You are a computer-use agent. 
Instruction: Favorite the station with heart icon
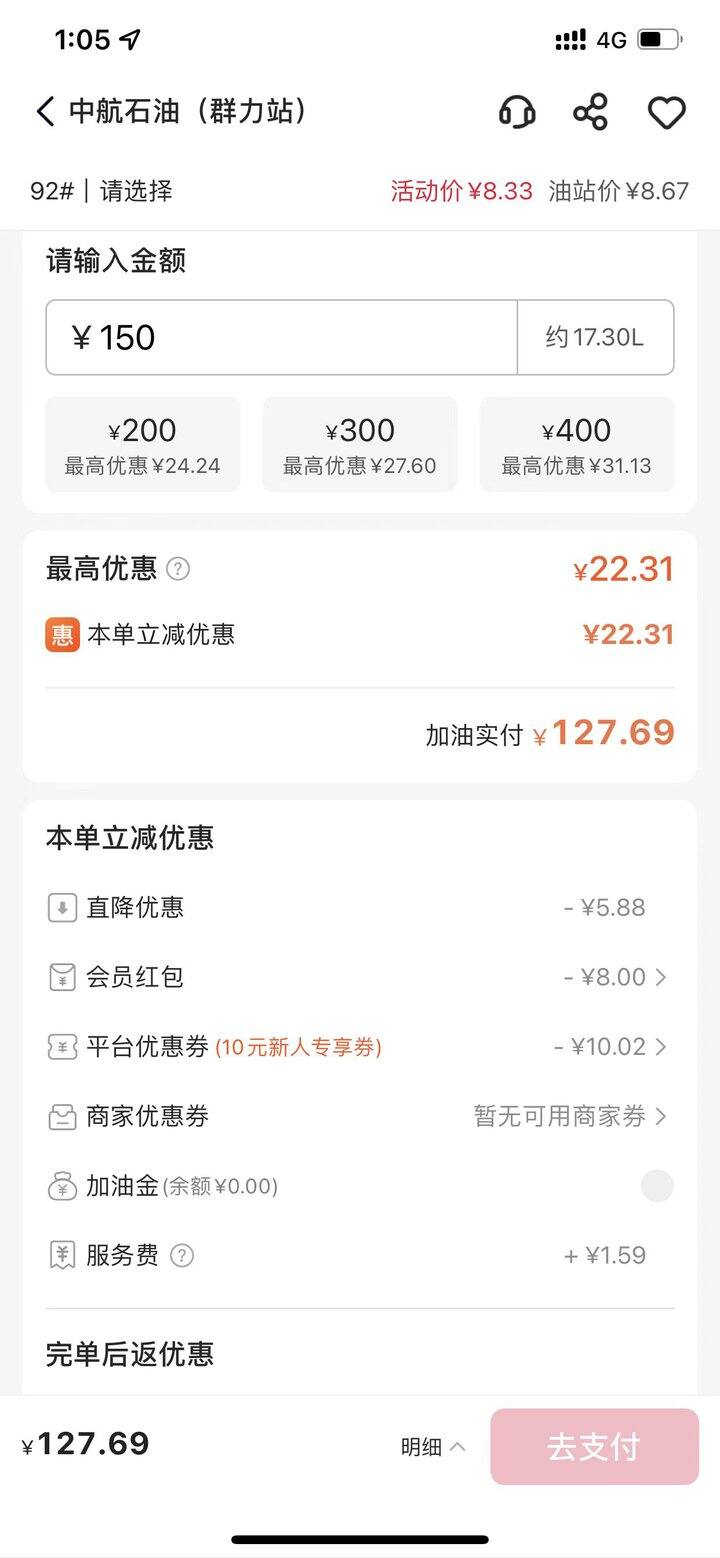point(667,112)
